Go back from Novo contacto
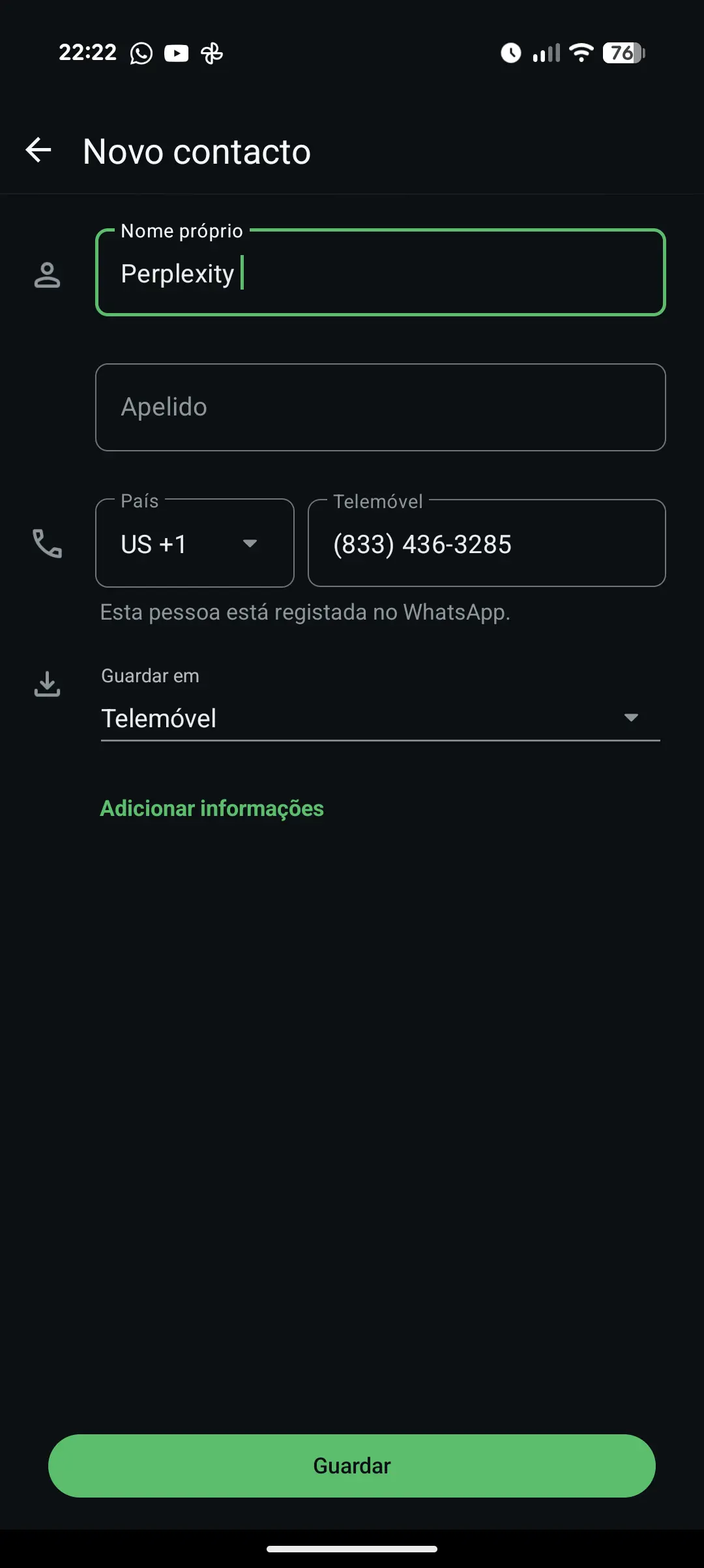This screenshot has width=704, height=1568. tap(38, 150)
